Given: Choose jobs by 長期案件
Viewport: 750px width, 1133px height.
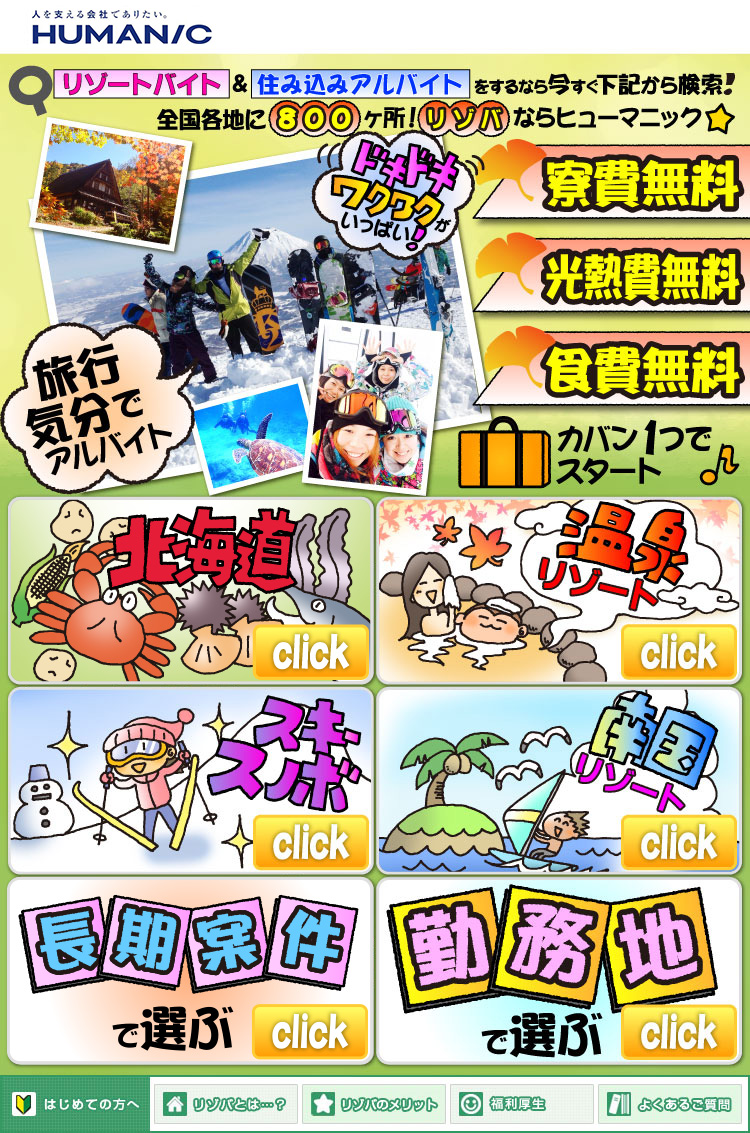Looking at the screenshot, I should 190,970.
